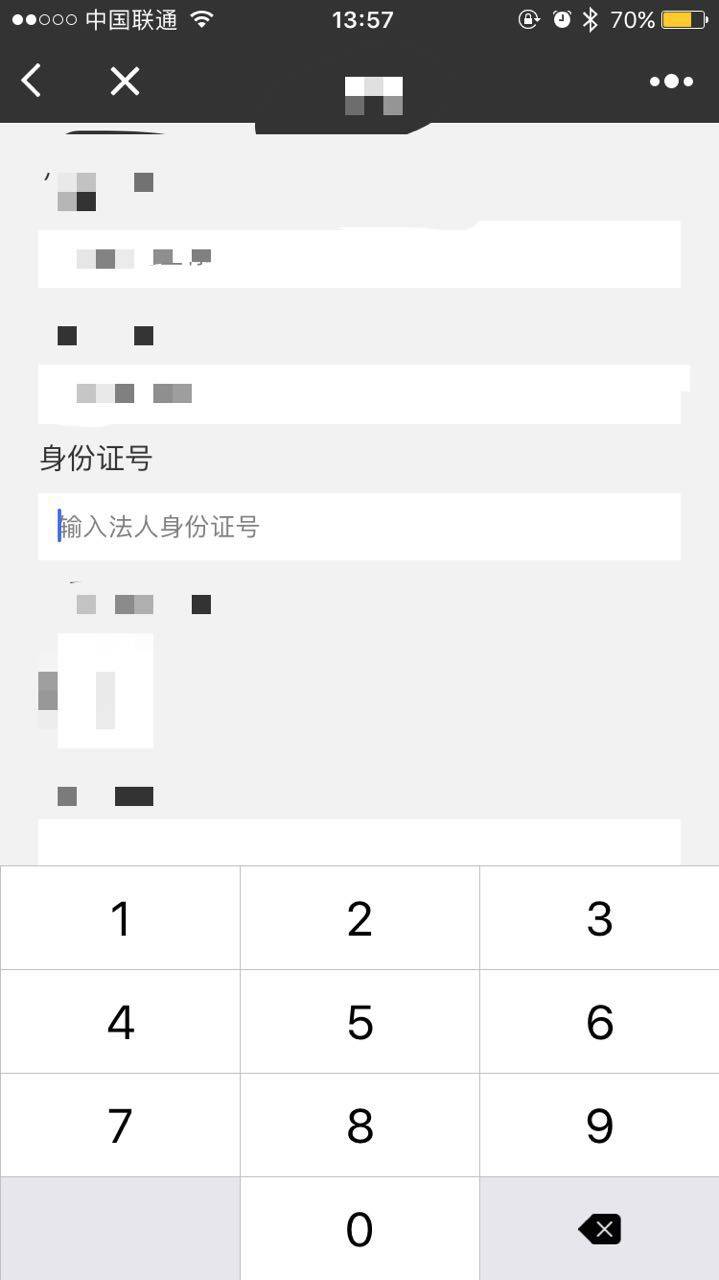This screenshot has height=1280, width=719.
Task: Type 0 using the numeric keypad
Action: click(360, 1229)
